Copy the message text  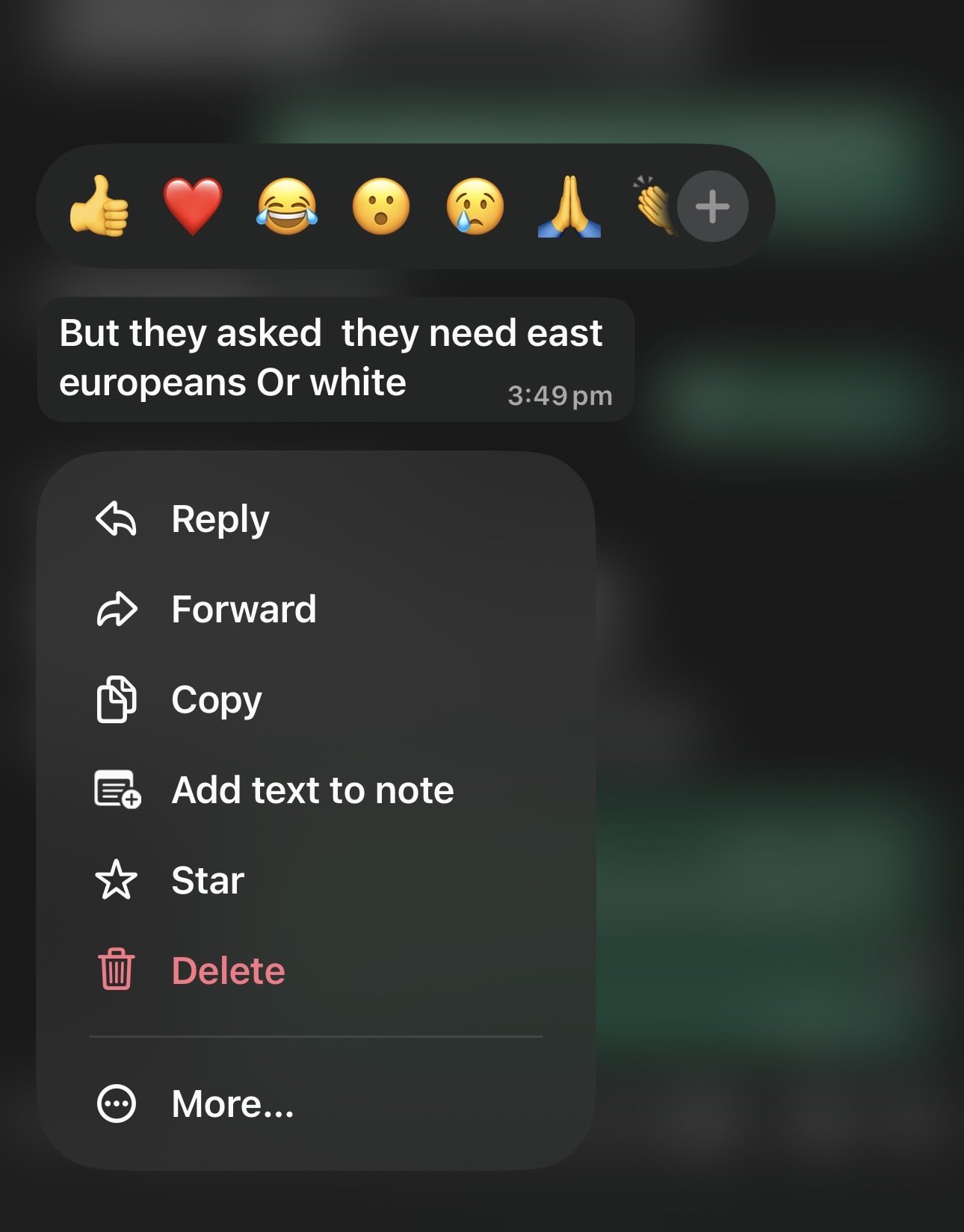pyautogui.click(x=217, y=700)
